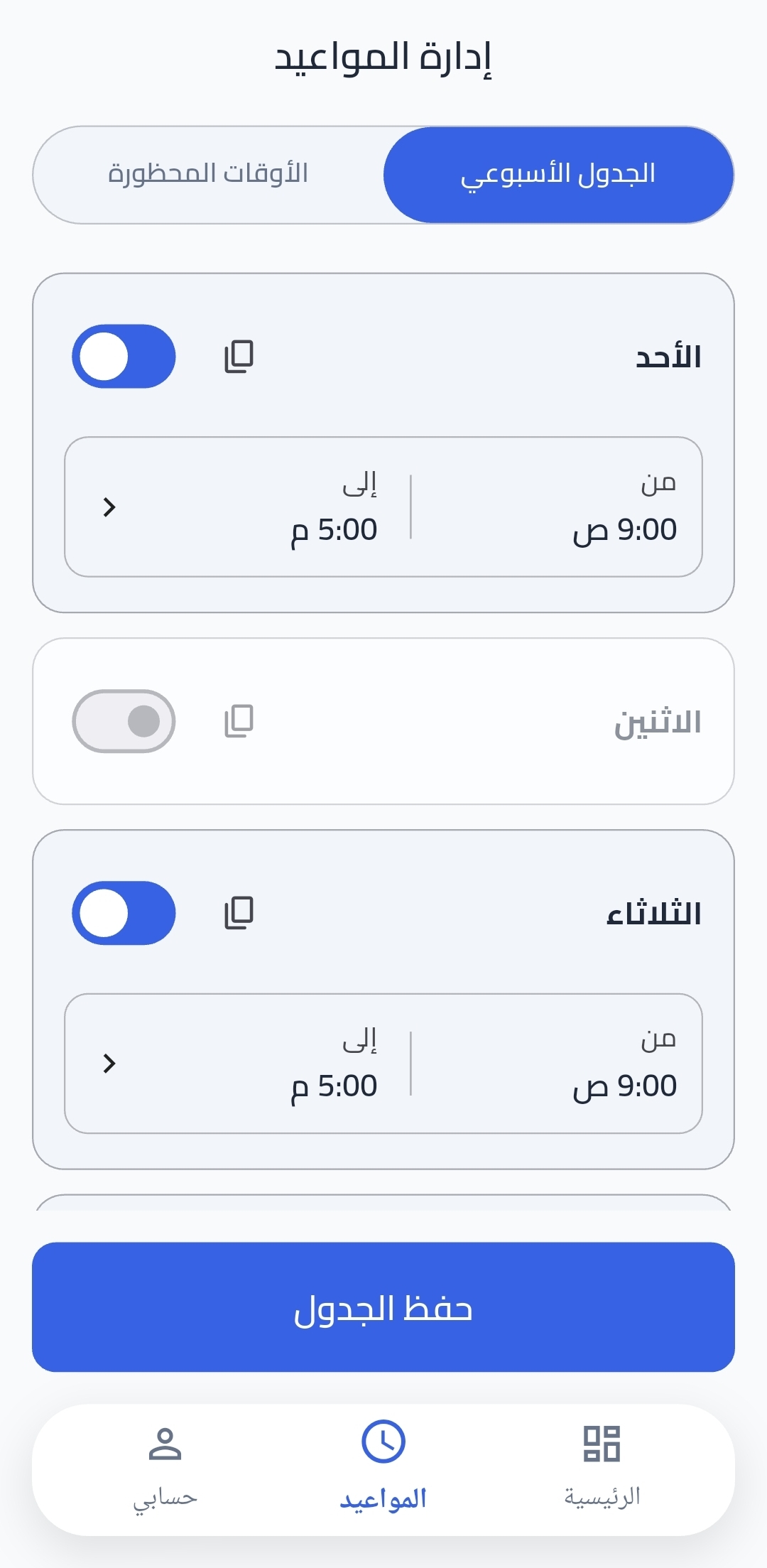767x1568 pixels.
Task: Expand the الثلاثاء time range chevron
Action: pyautogui.click(x=111, y=1063)
